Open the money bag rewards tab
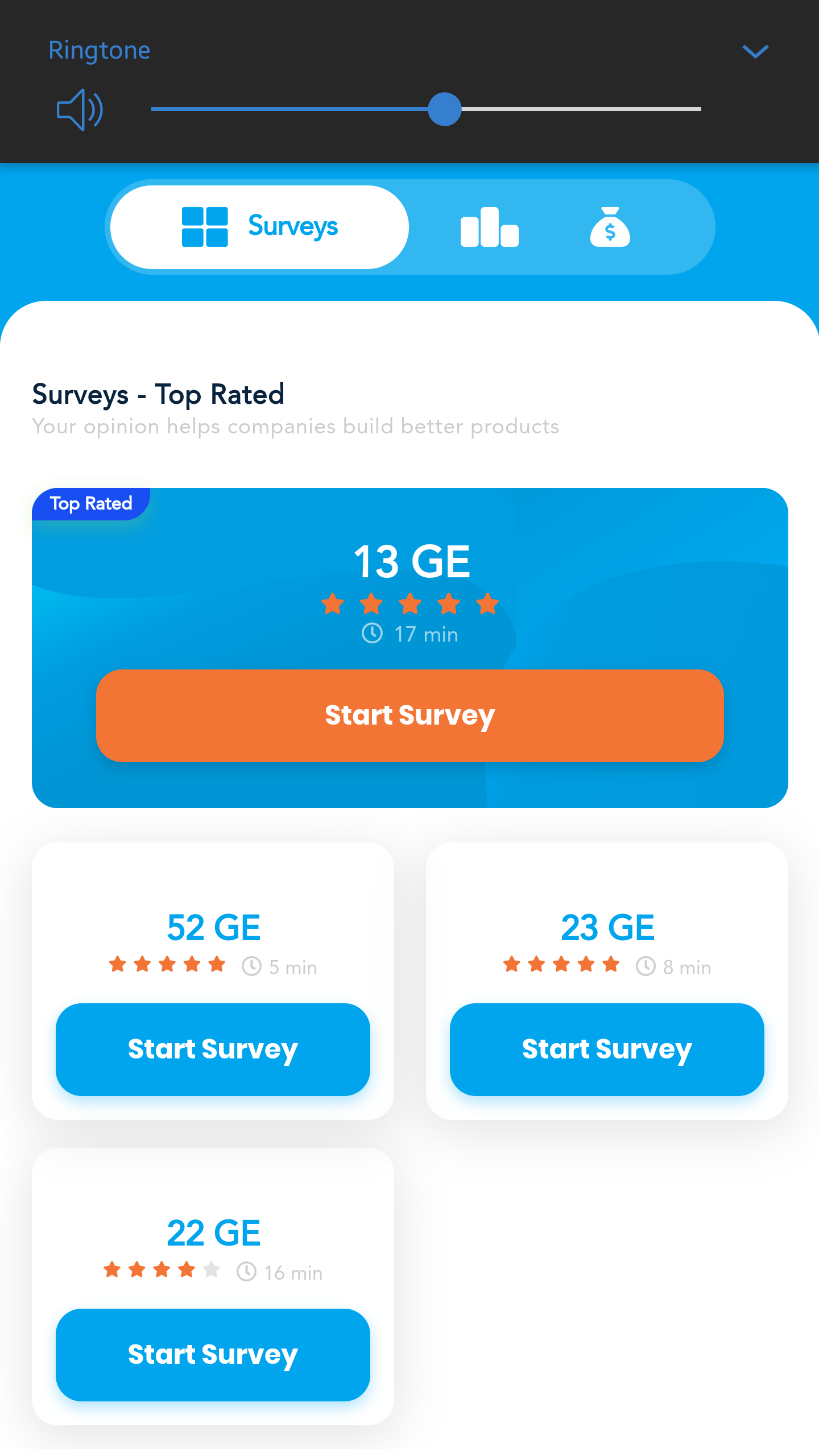The height and width of the screenshot is (1456, 819). (610, 227)
